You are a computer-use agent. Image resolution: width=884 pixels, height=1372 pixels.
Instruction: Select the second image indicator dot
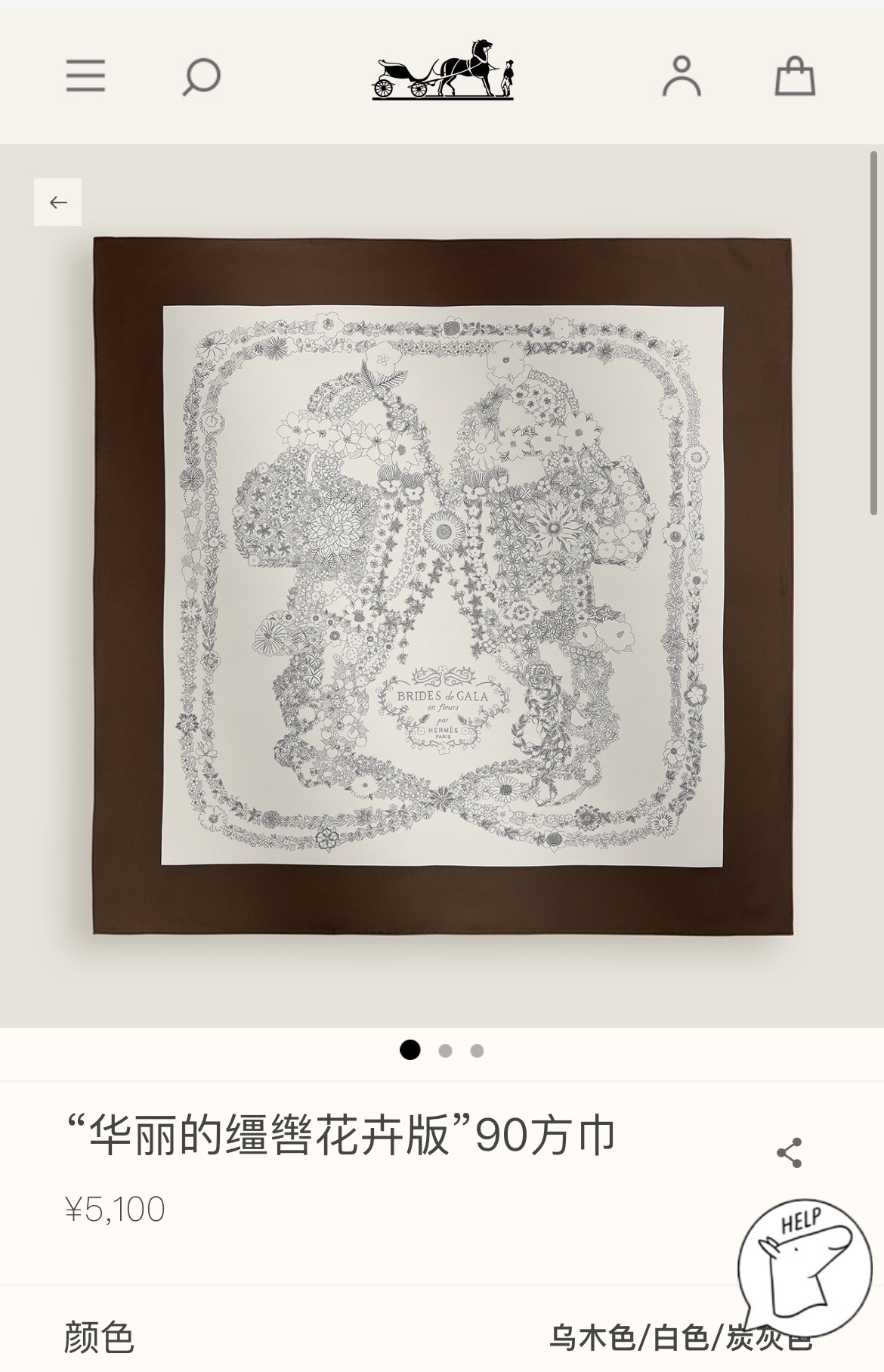[x=445, y=1050]
